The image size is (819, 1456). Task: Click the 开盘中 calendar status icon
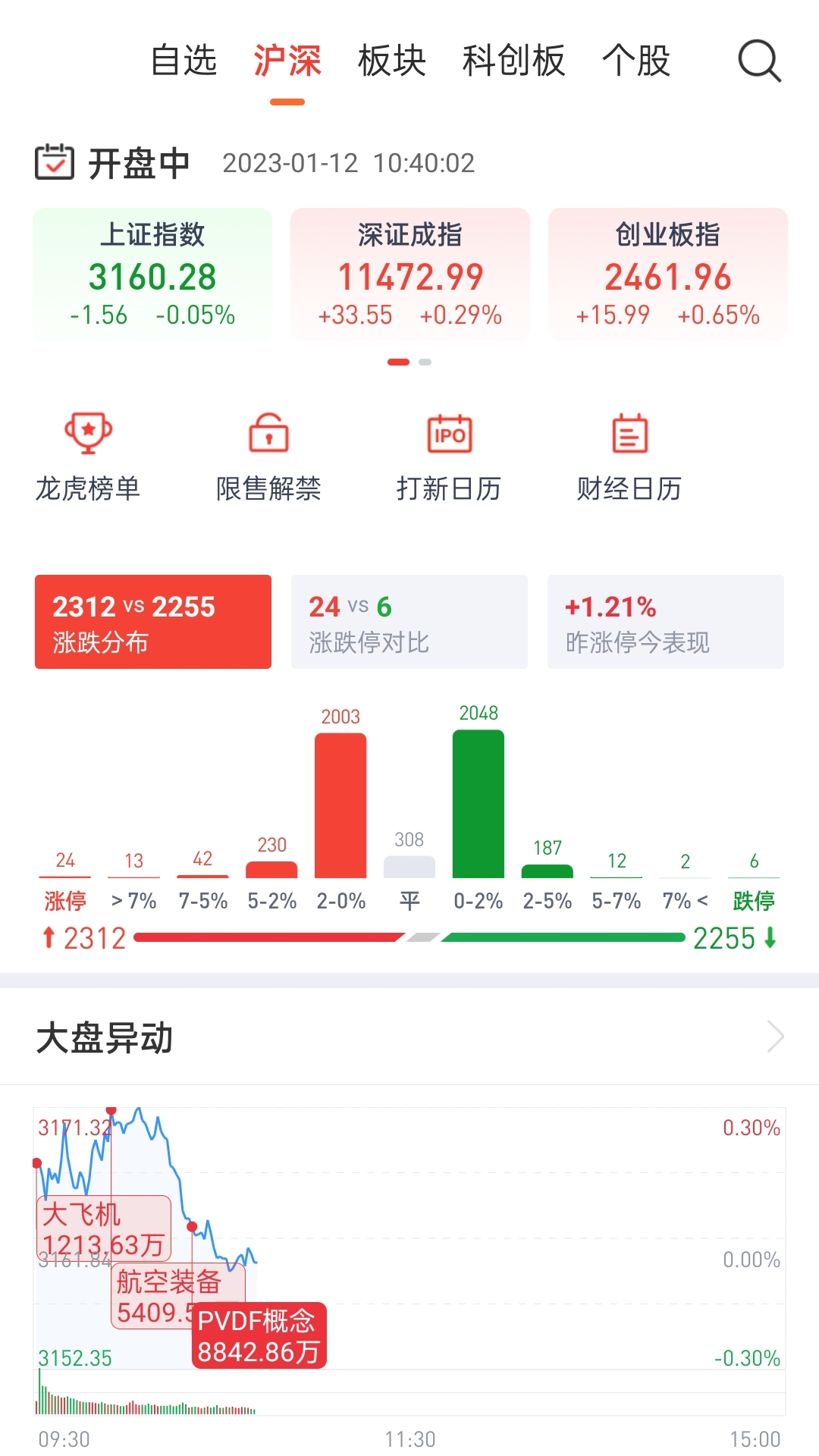click(x=54, y=162)
